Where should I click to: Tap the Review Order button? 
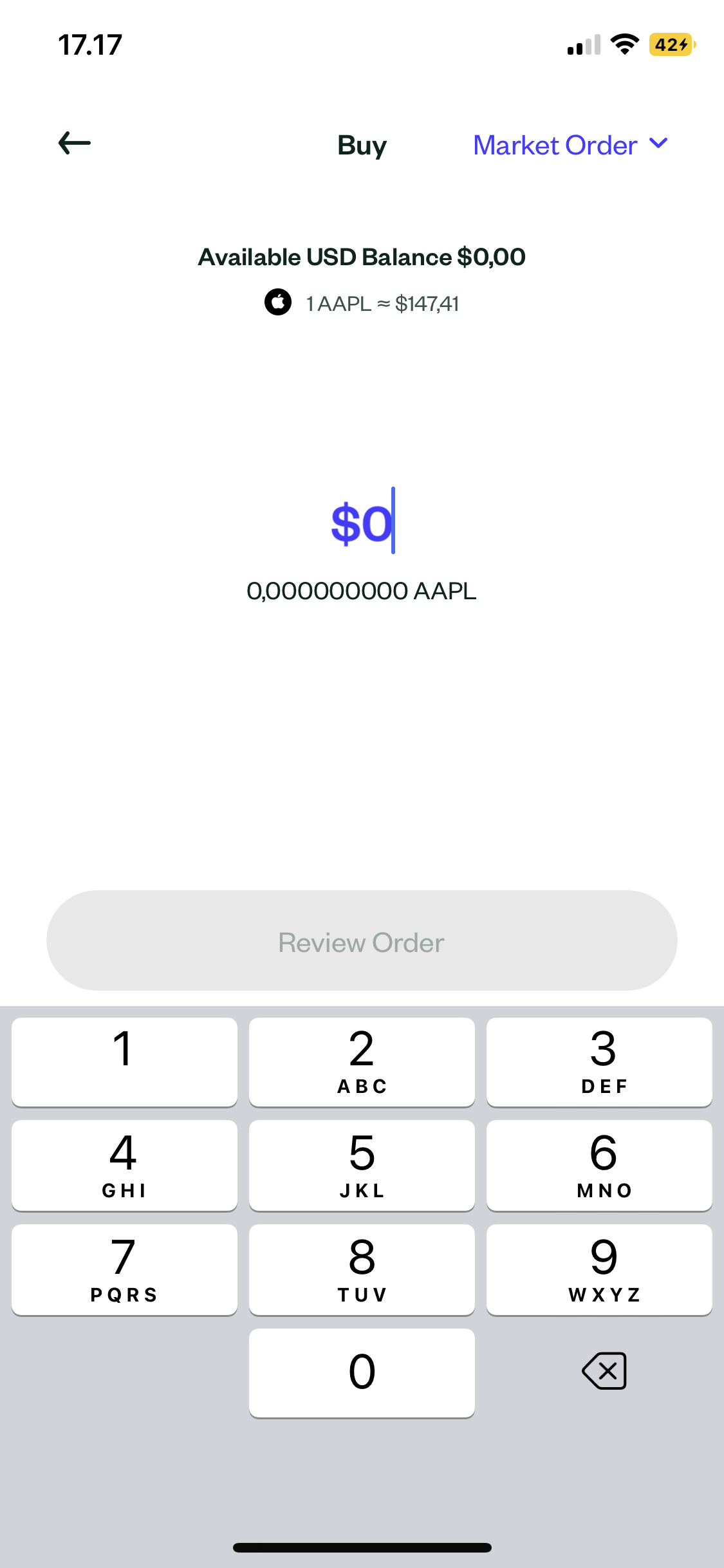(x=362, y=941)
